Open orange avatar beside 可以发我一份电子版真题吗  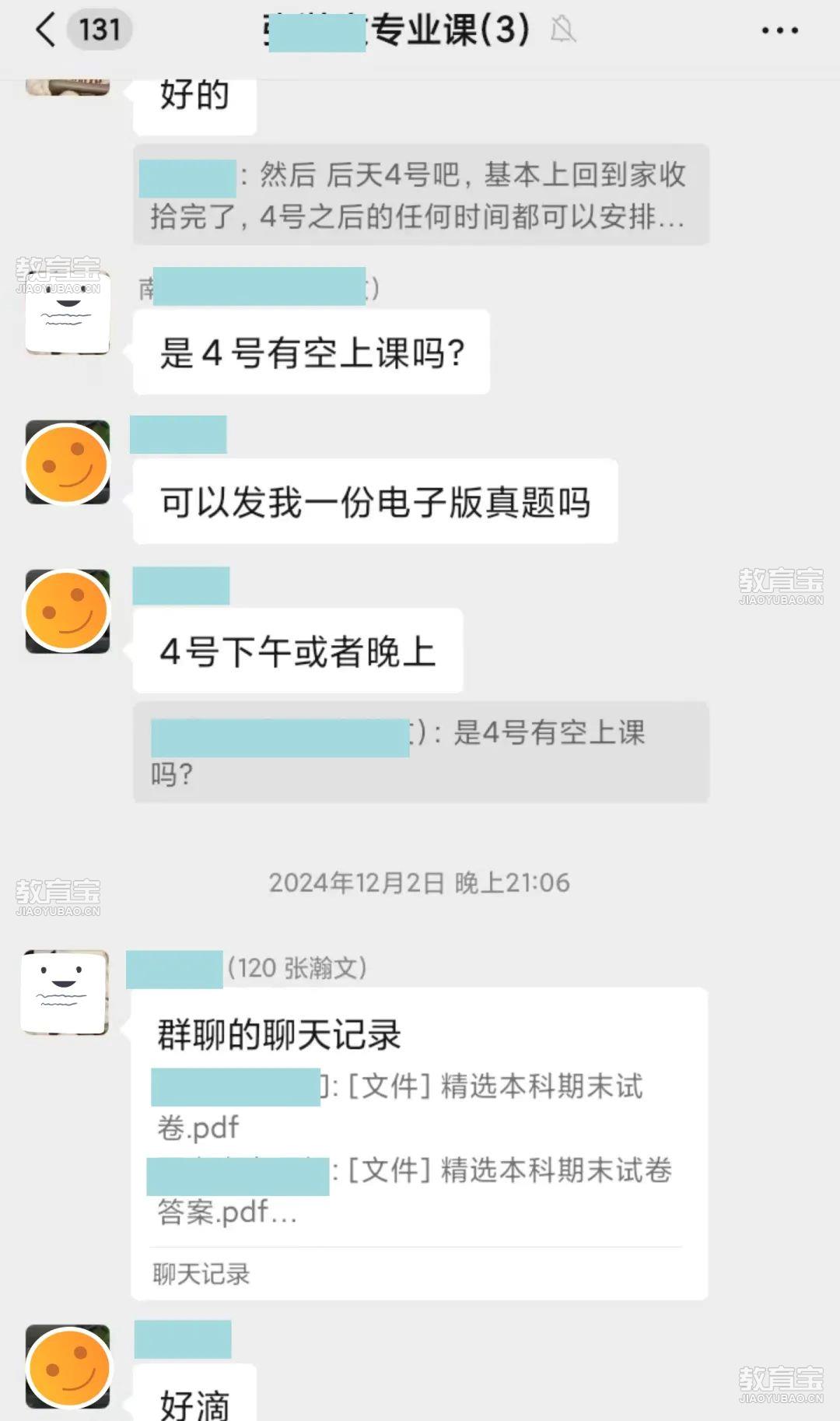point(68,463)
